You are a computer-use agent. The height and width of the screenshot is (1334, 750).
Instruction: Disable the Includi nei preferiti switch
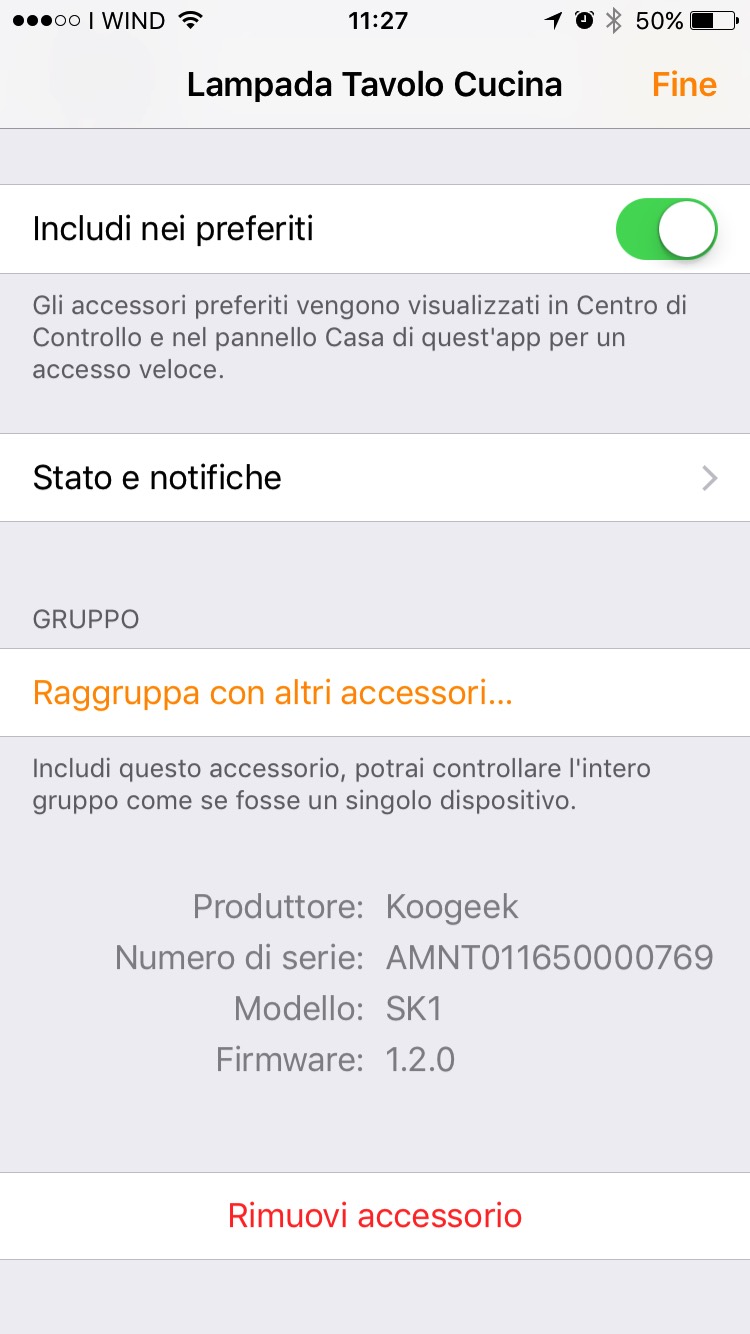667,229
